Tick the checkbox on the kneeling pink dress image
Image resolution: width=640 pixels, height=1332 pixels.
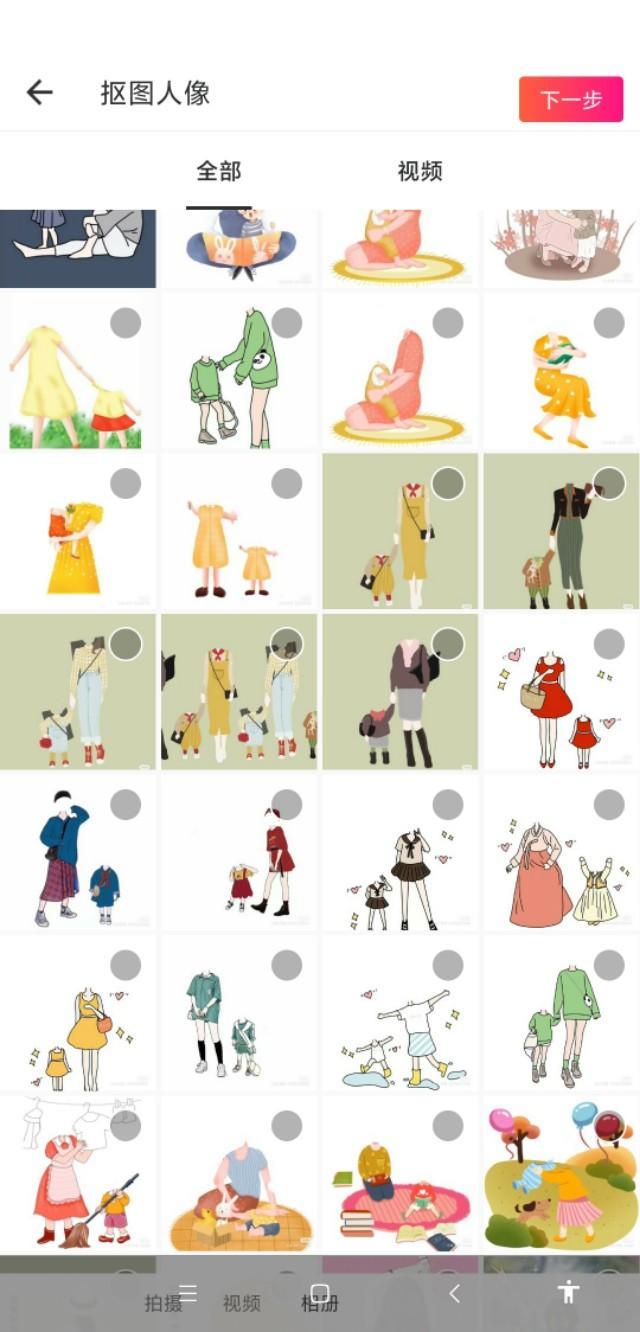[448, 322]
